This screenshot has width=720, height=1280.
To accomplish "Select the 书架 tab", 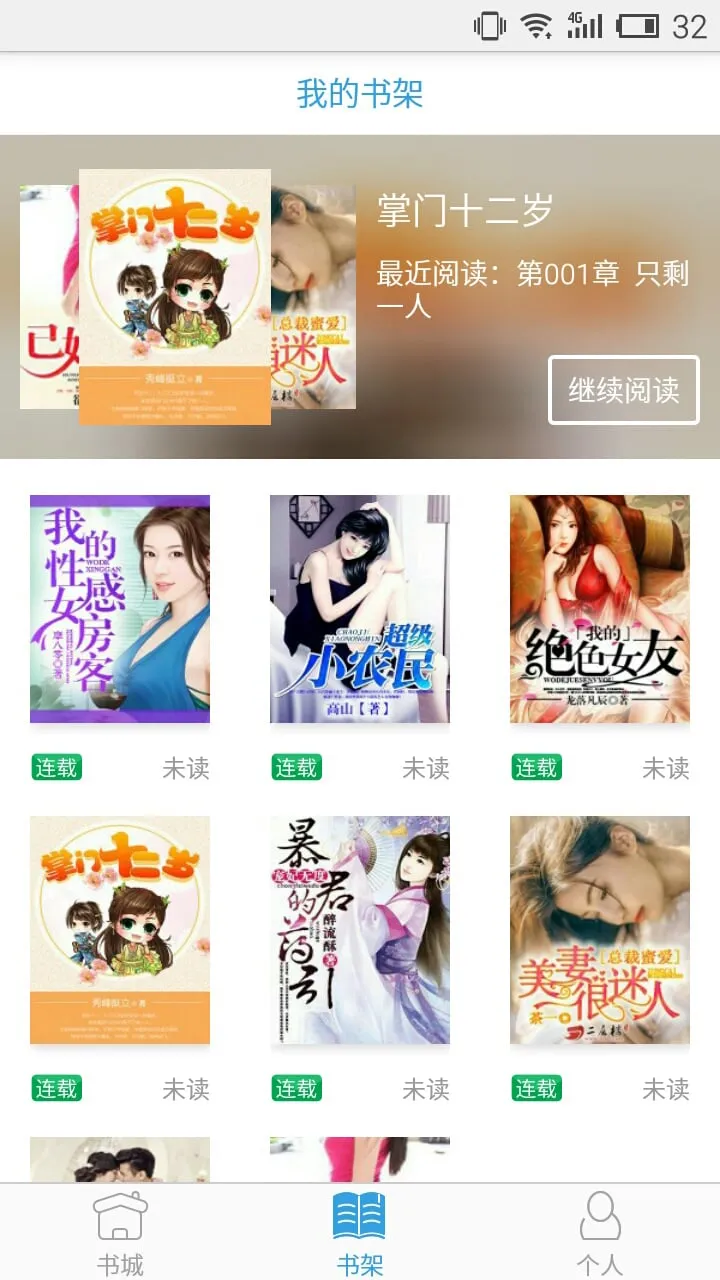I will (360, 1233).
